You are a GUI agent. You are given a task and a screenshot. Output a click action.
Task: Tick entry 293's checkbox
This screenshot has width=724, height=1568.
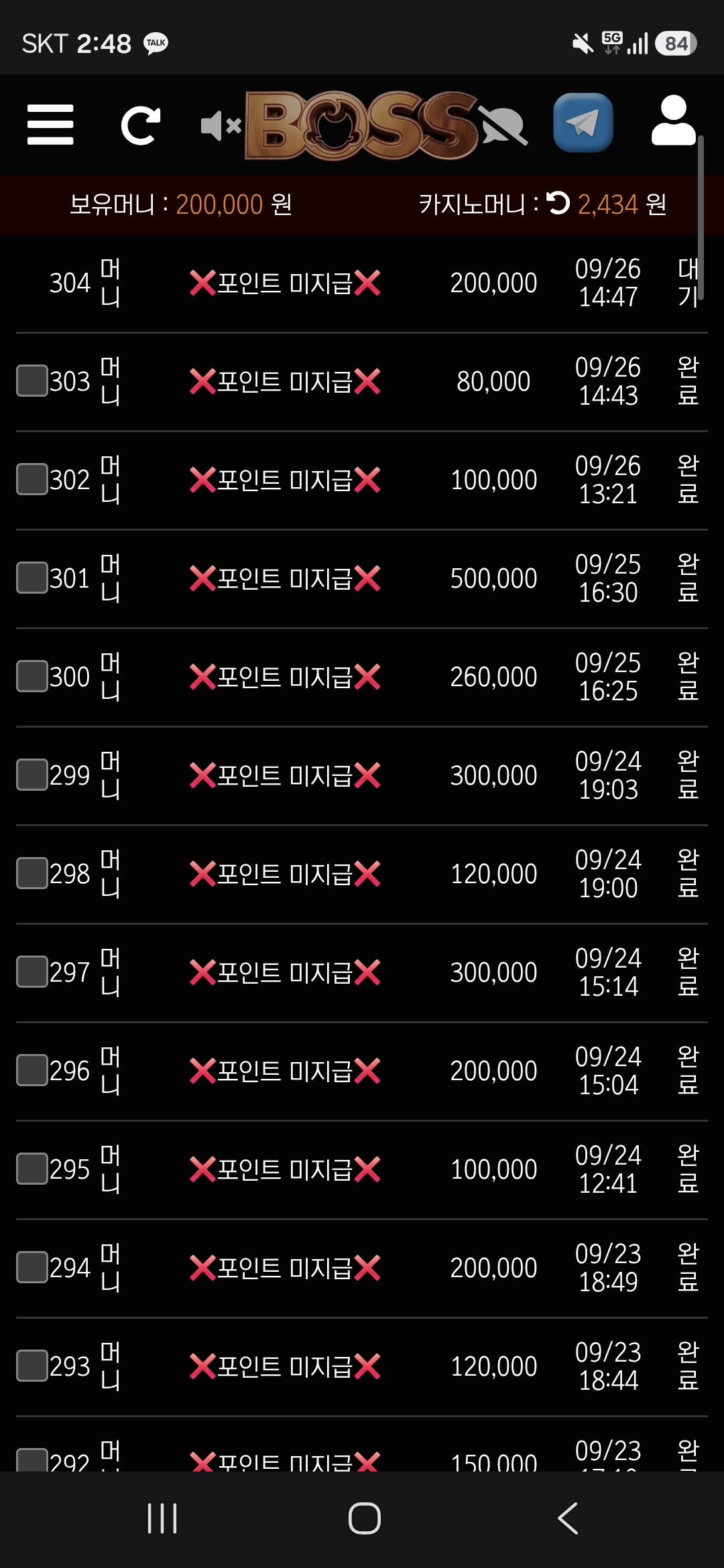click(32, 1366)
